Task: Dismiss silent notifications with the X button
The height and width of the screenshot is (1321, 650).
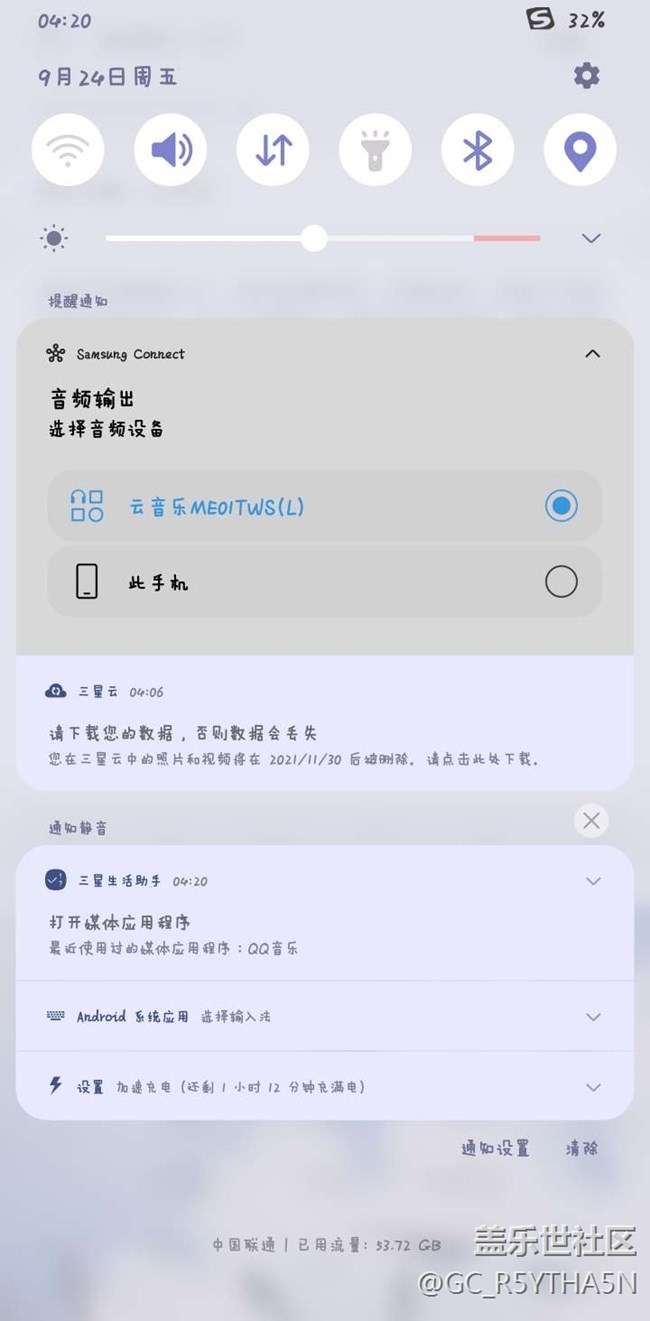Action: click(x=591, y=821)
